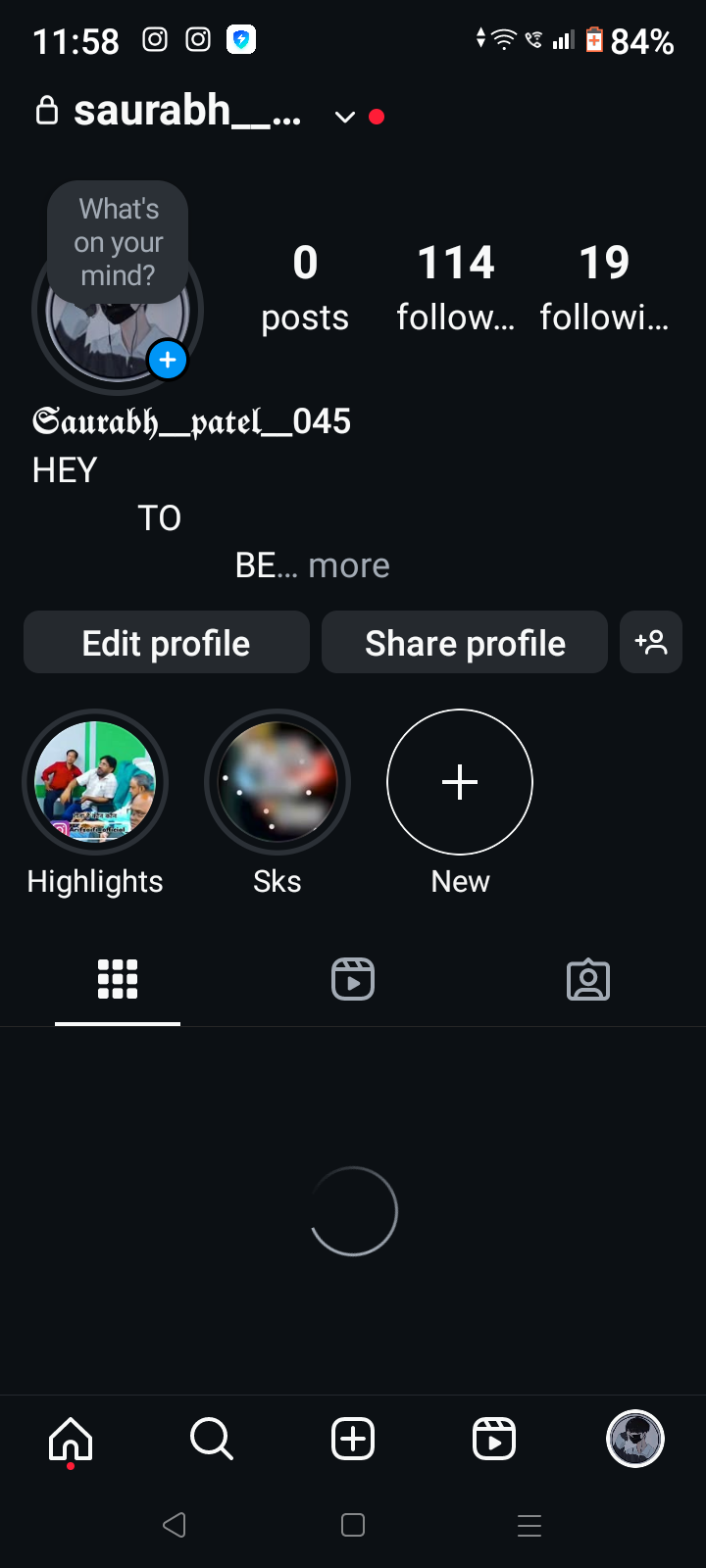Tap the system back button
Image resolution: width=706 pixels, height=1568 pixels.
point(175,1525)
